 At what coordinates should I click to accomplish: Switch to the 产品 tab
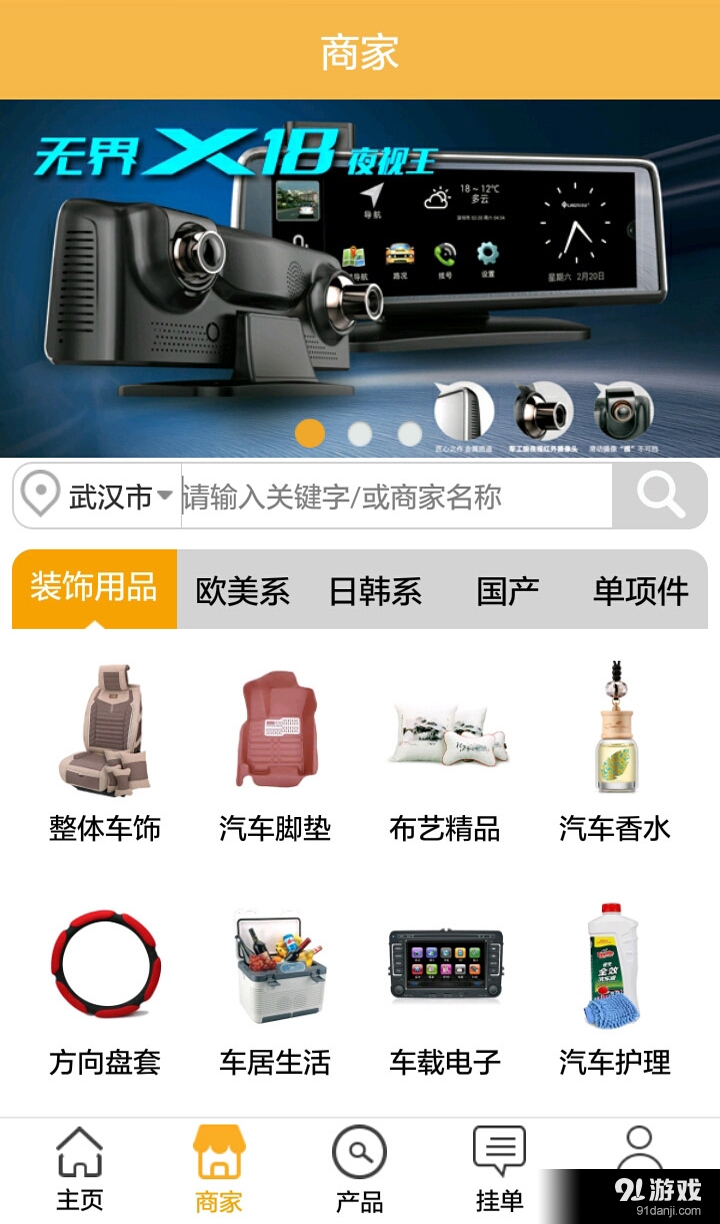pos(359,1168)
